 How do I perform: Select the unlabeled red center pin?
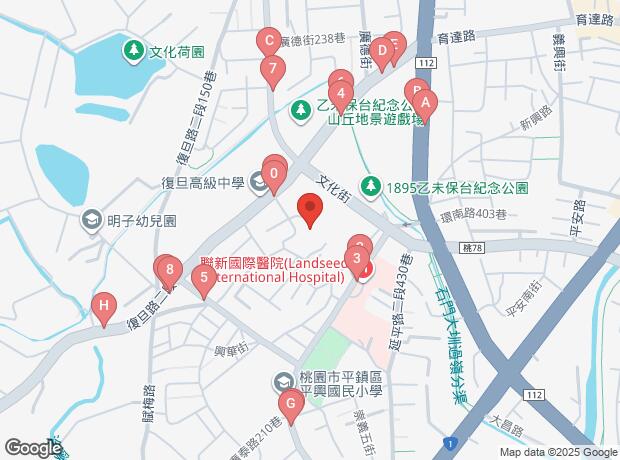(x=310, y=212)
